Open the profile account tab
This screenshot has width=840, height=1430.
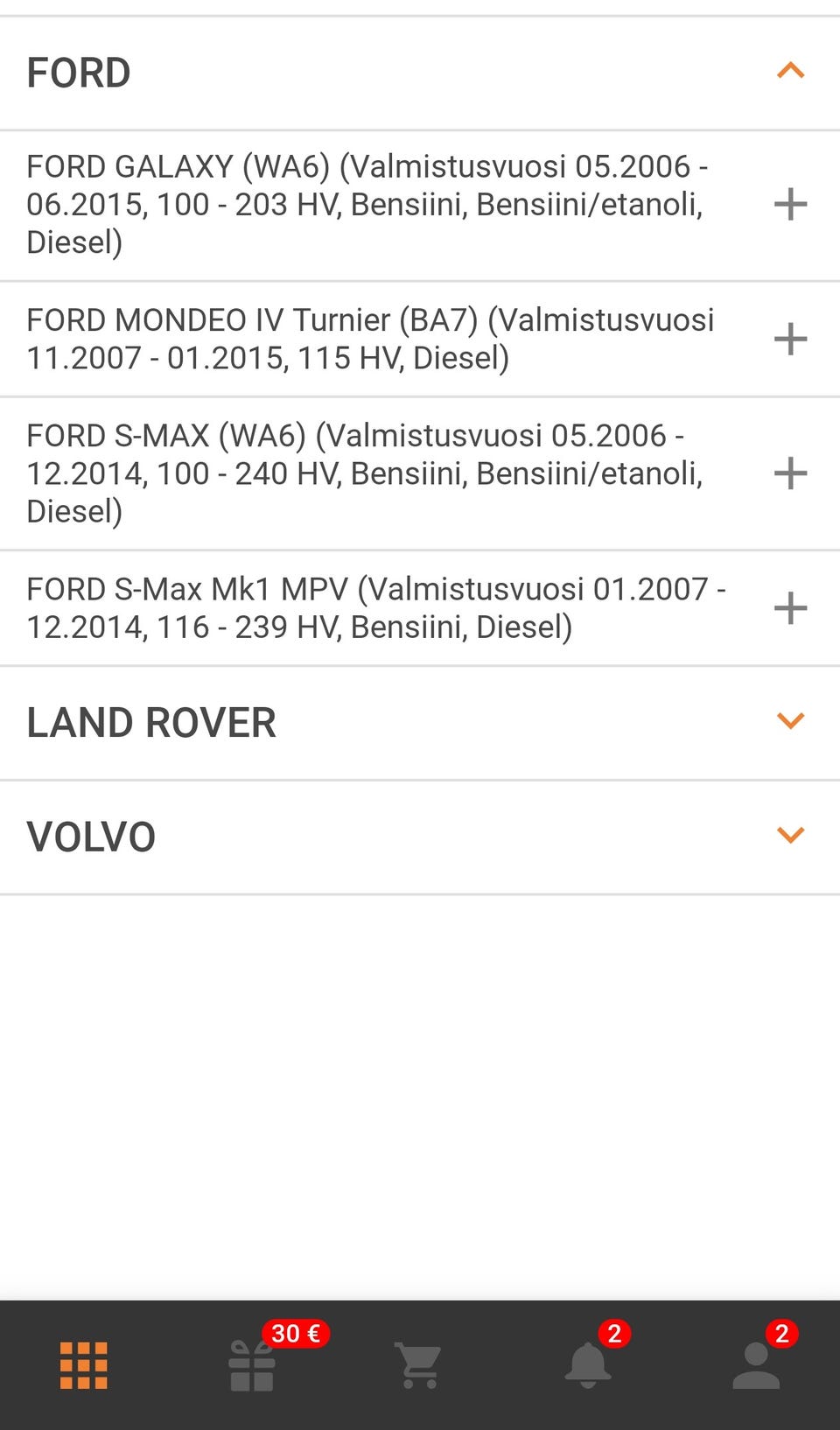coord(756,1365)
